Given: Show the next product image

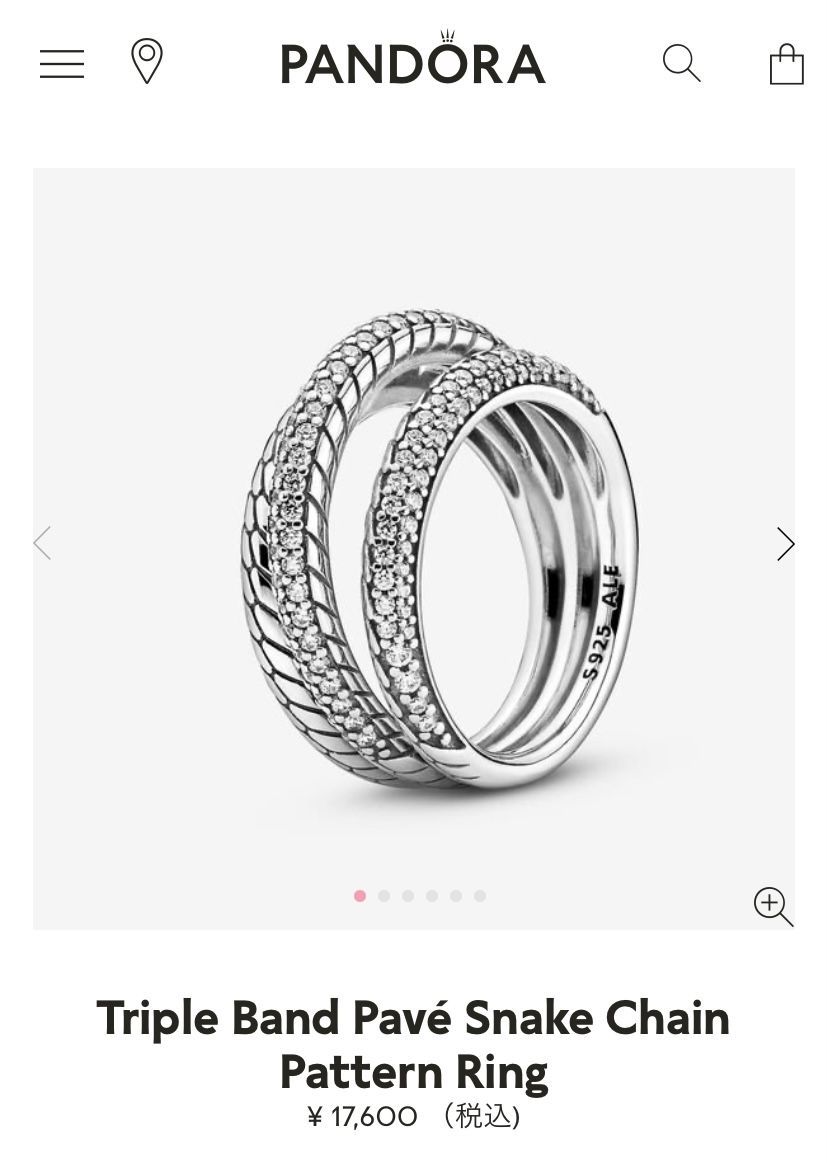Looking at the screenshot, I should pyautogui.click(x=785, y=544).
